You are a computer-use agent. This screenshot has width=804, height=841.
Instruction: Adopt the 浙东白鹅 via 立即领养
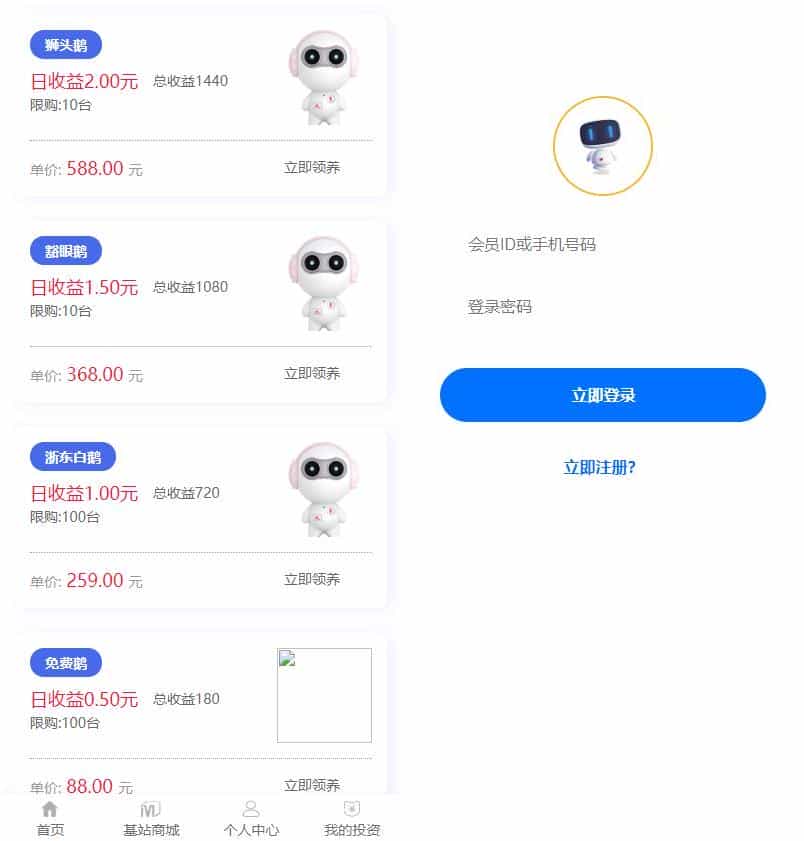(x=312, y=580)
